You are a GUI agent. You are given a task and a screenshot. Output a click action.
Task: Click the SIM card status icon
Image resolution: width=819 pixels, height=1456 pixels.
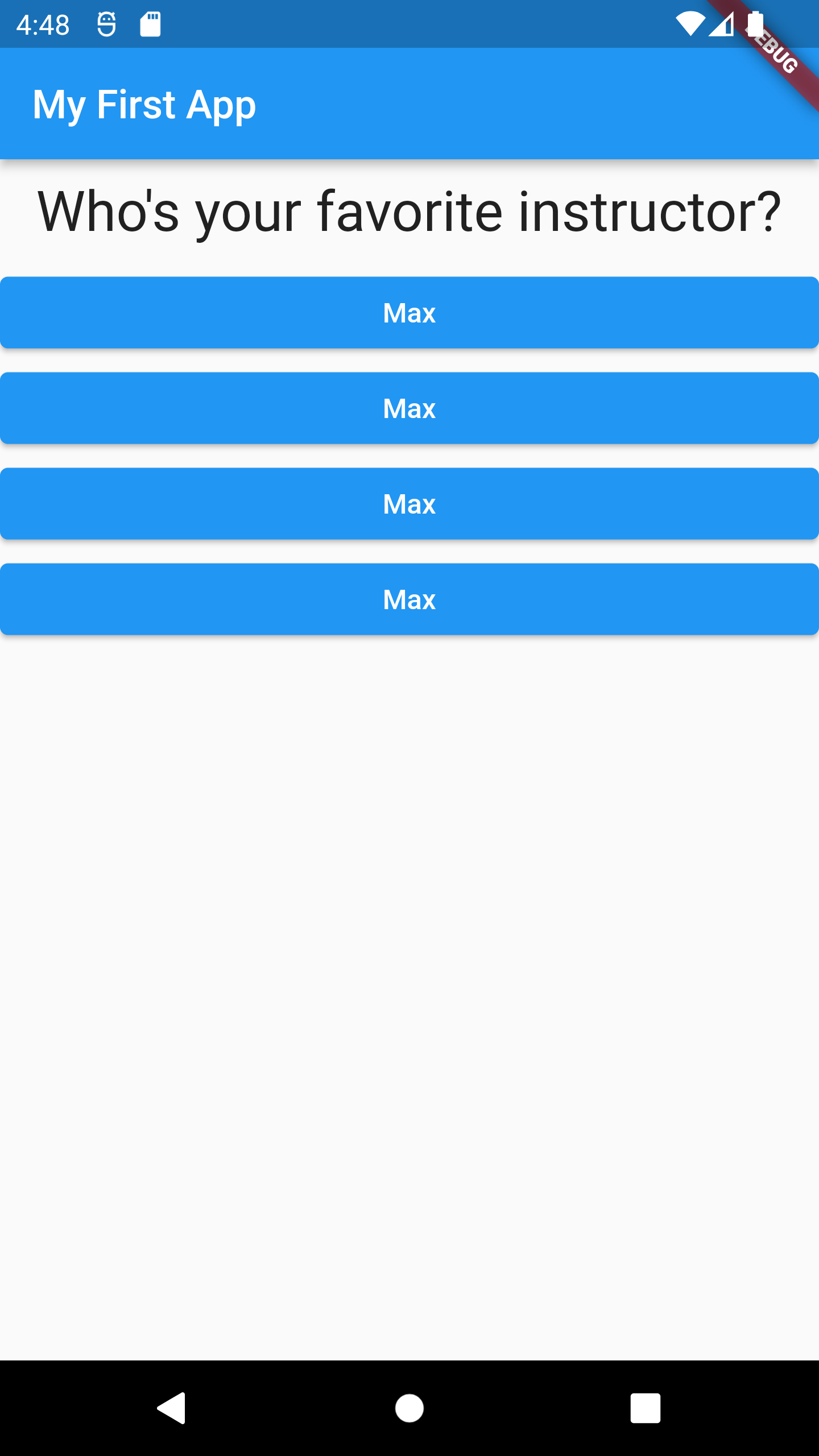(x=150, y=24)
